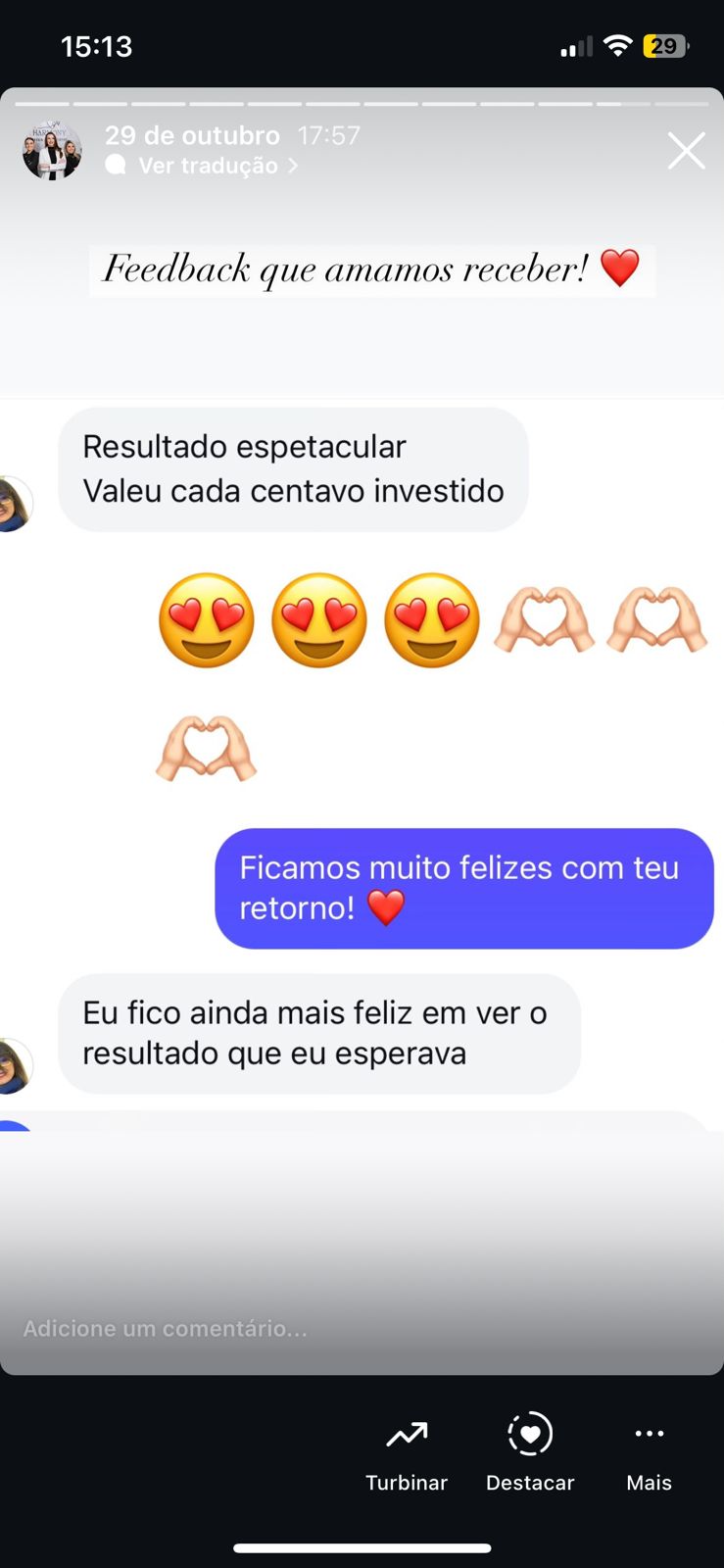Tap the translation globe icon
The width and height of the screenshot is (724, 1568).
(x=115, y=166)
